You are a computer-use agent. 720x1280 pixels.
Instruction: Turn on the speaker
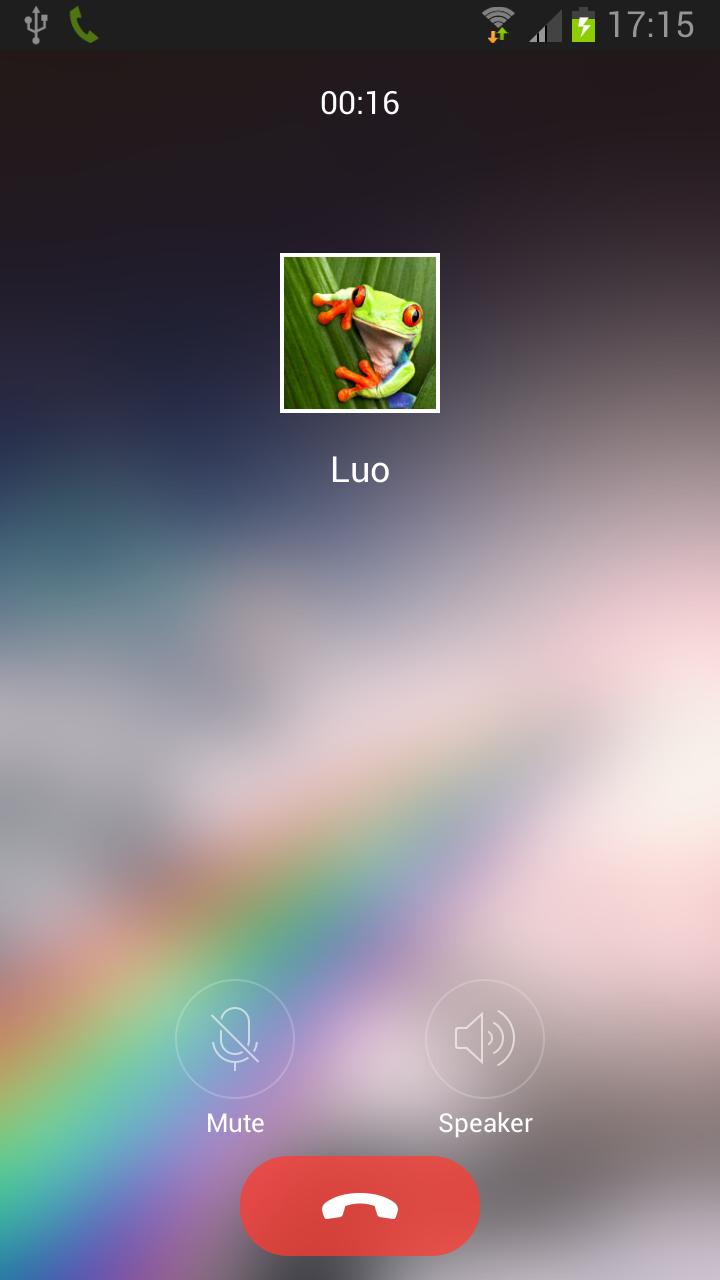[485, 1039]
